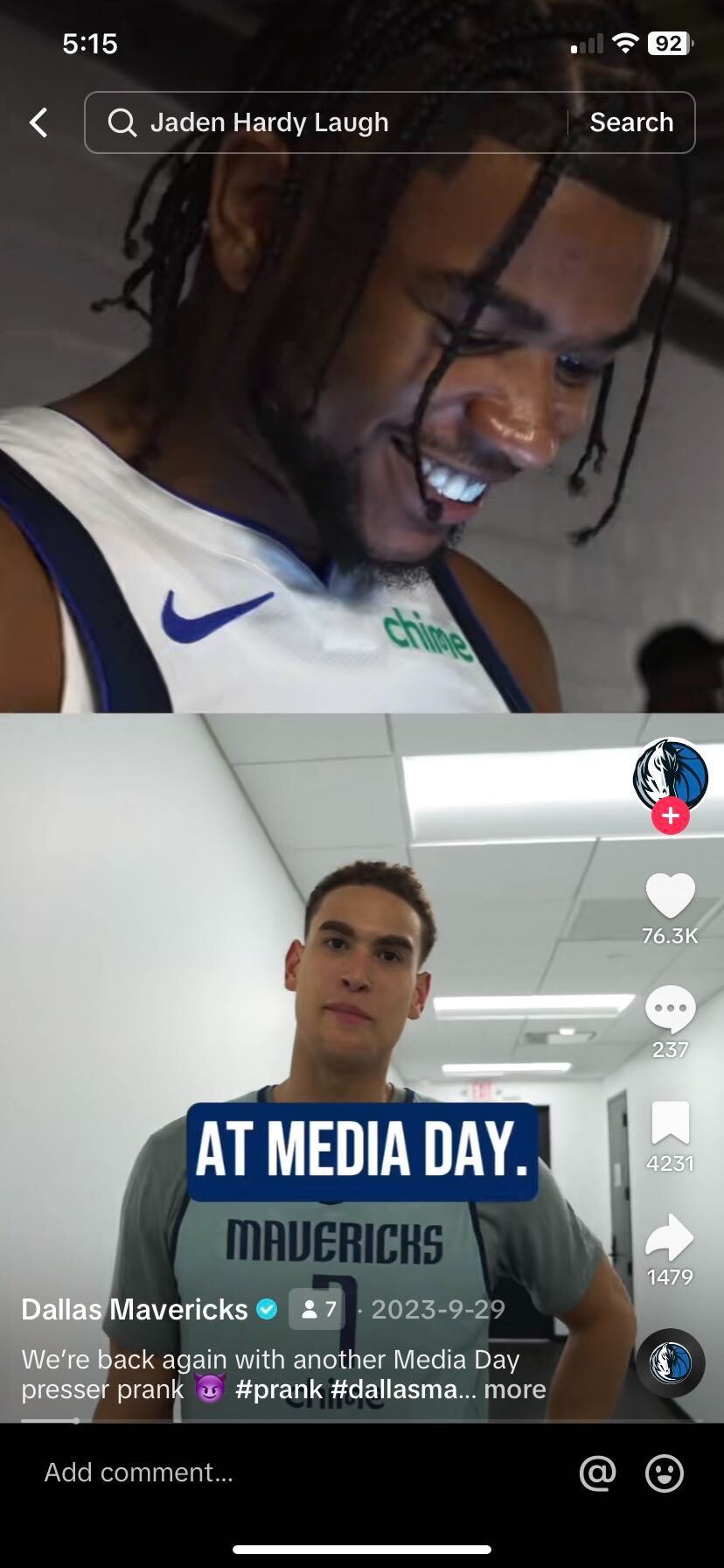
Task: View the 7 tagged people
Action: tap(317, 1309)
